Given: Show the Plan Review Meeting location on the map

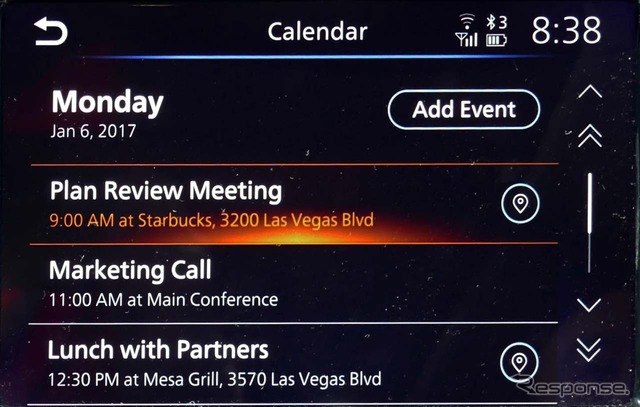Looking at the screenshot, I should (x=519, y=203).
